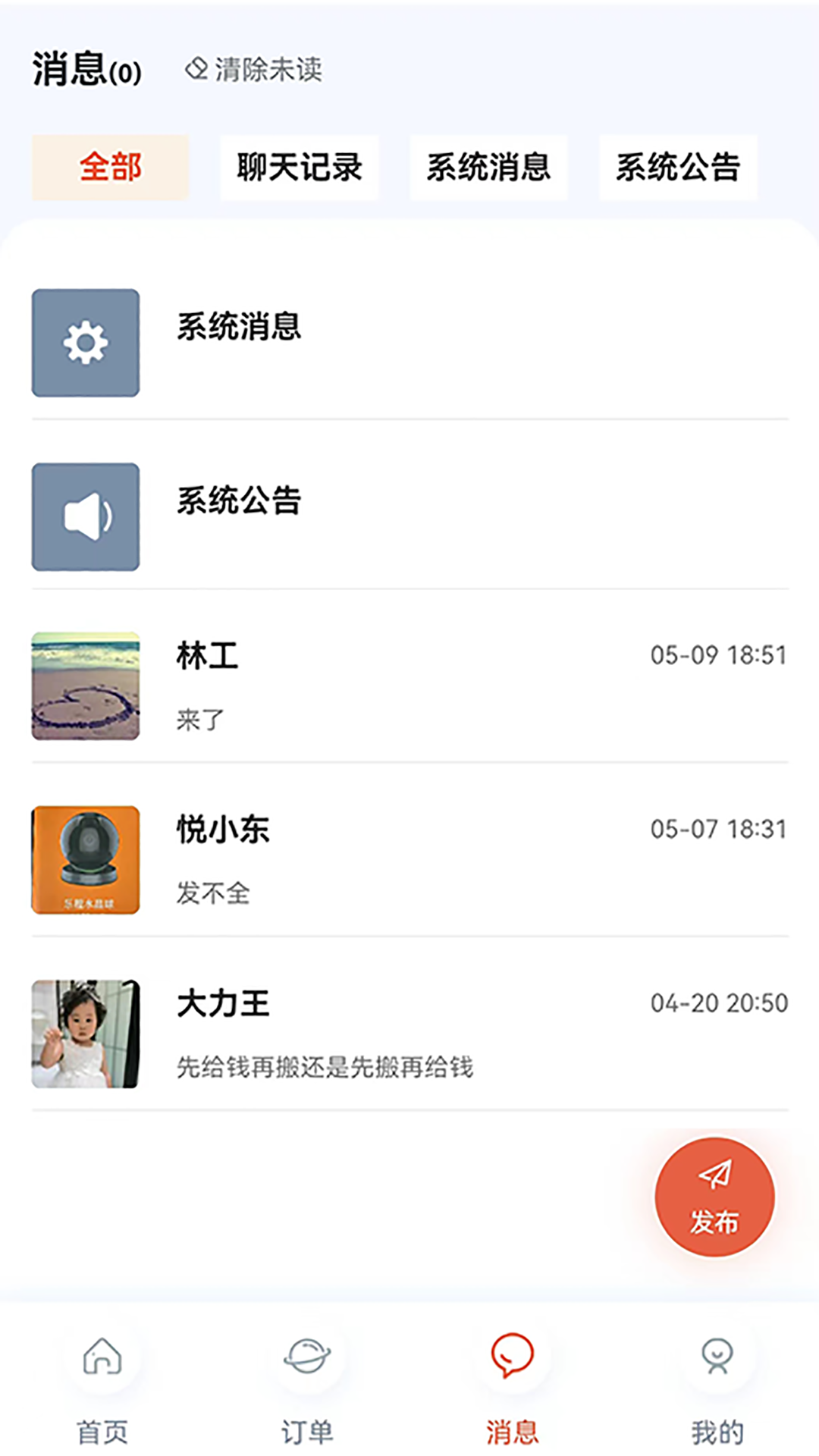Open the conversation with 悦小东
This screenshot has width=819, height=1456.
(409, 860)
